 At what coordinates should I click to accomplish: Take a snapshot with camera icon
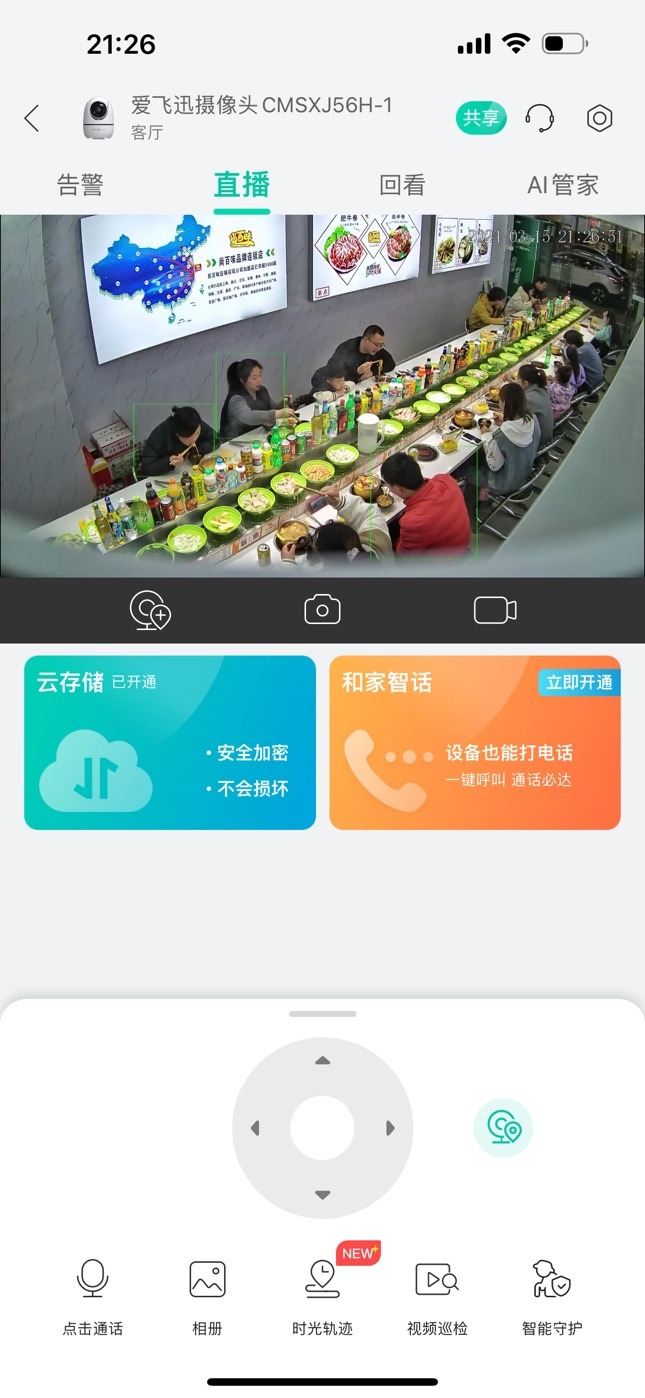click(x=322, y=610)
